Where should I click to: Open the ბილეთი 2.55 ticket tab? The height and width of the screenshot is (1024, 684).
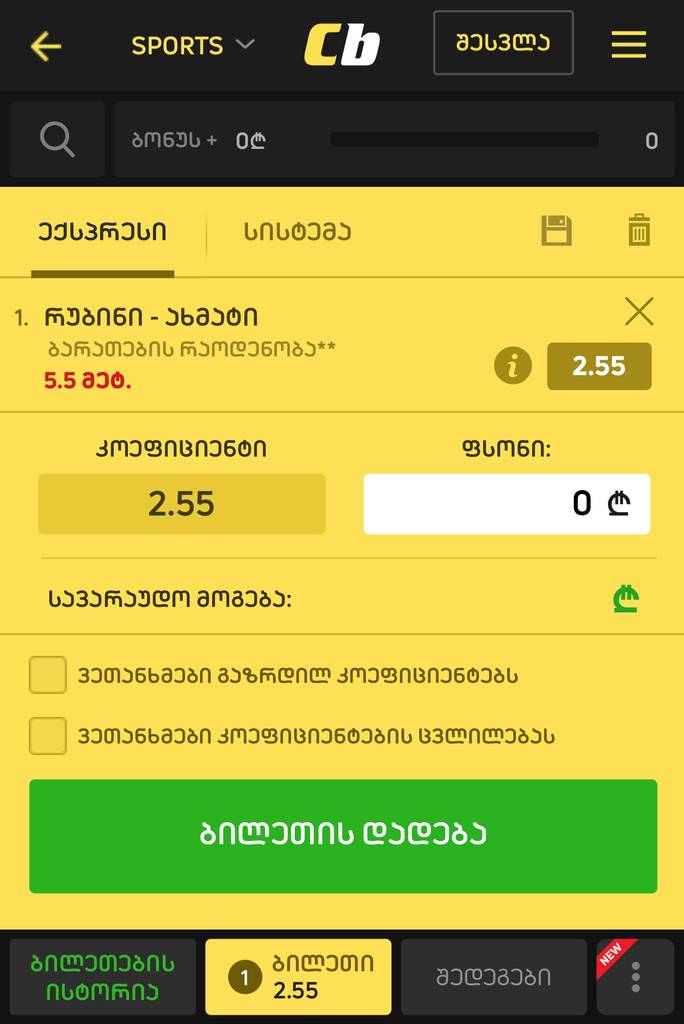tap(298, 977)
